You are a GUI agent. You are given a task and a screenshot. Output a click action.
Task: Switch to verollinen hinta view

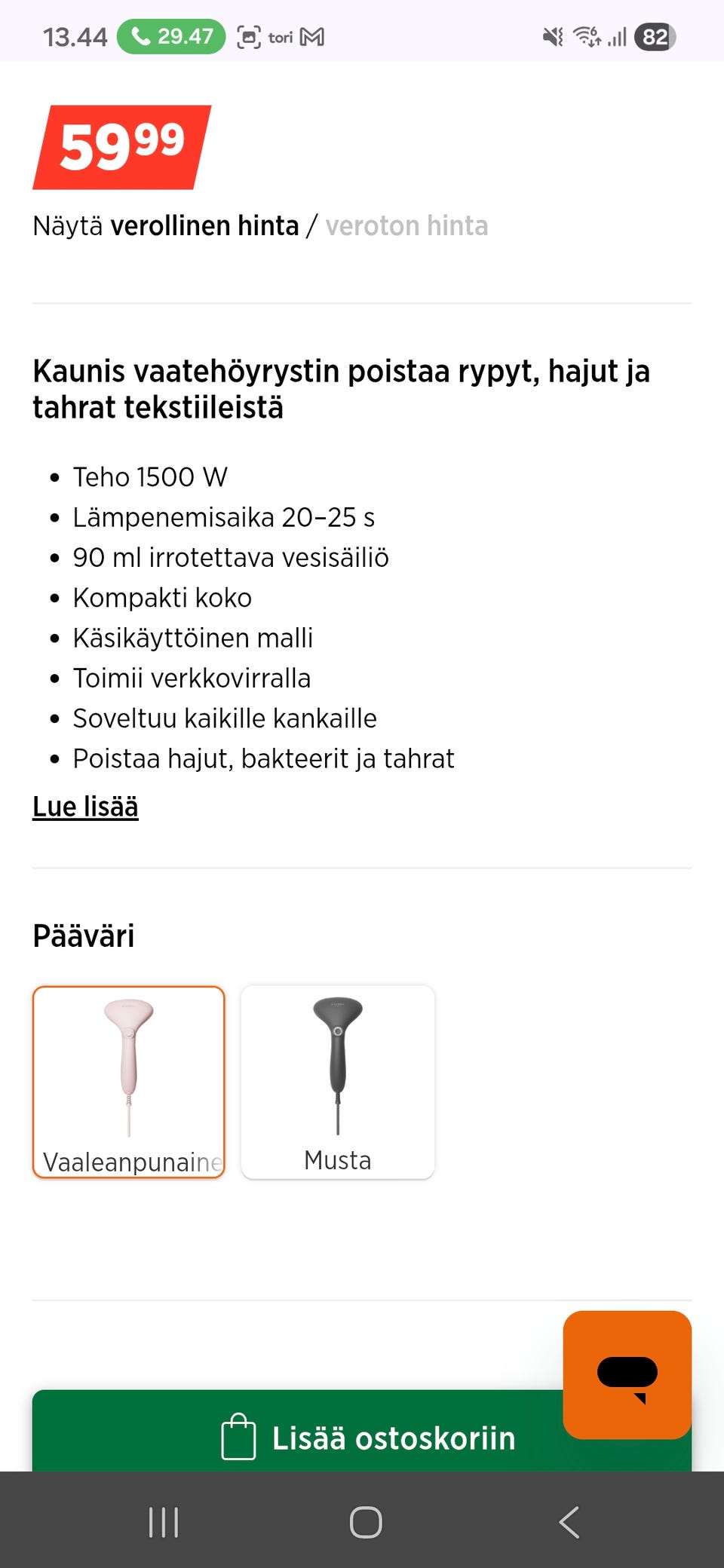(206, 225)
